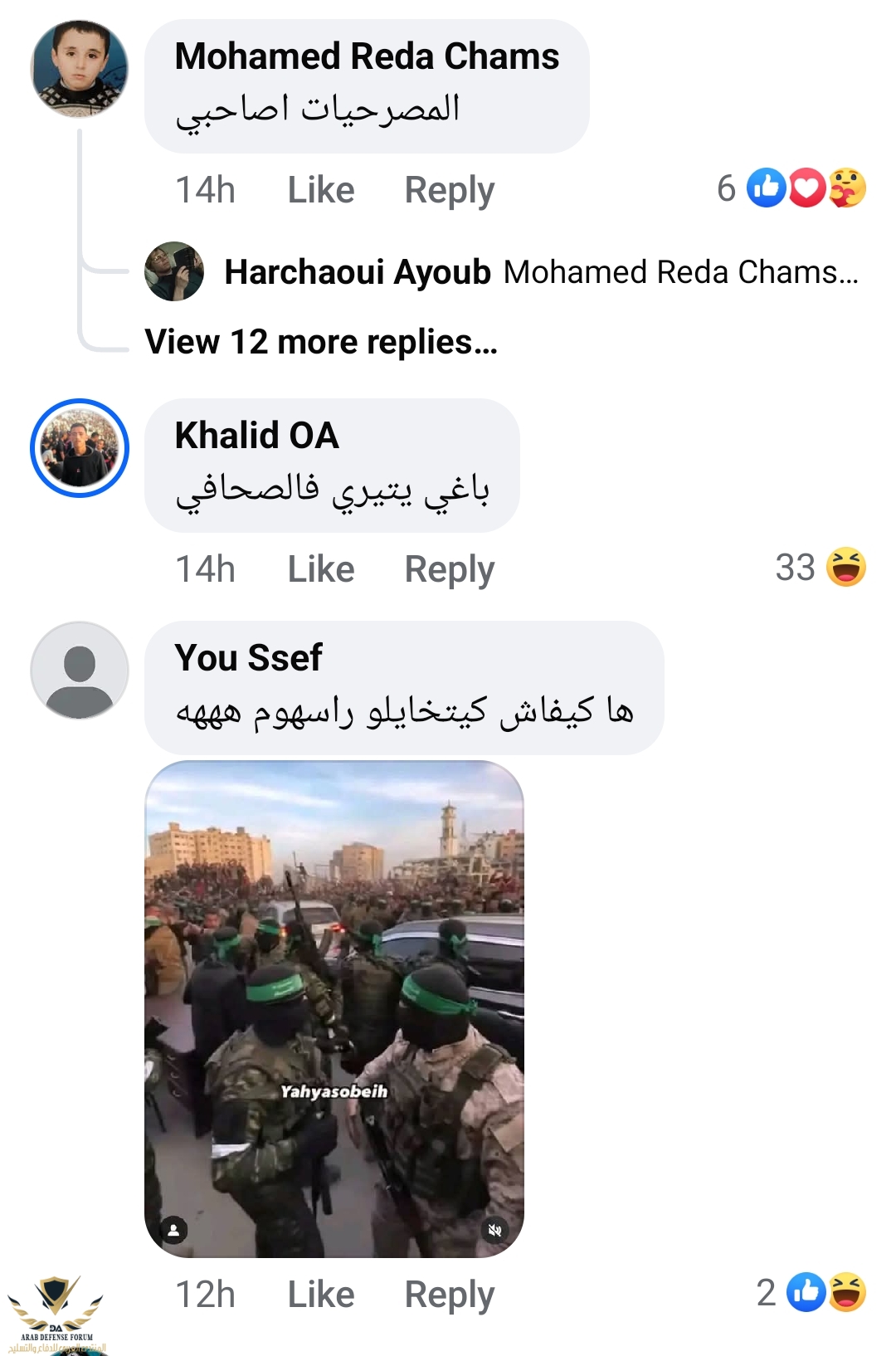Open Harchaoui Ayoub's reply
The width and height of the screenshot is (896, 1356).
pyautogui.click(x=539, y=272)
